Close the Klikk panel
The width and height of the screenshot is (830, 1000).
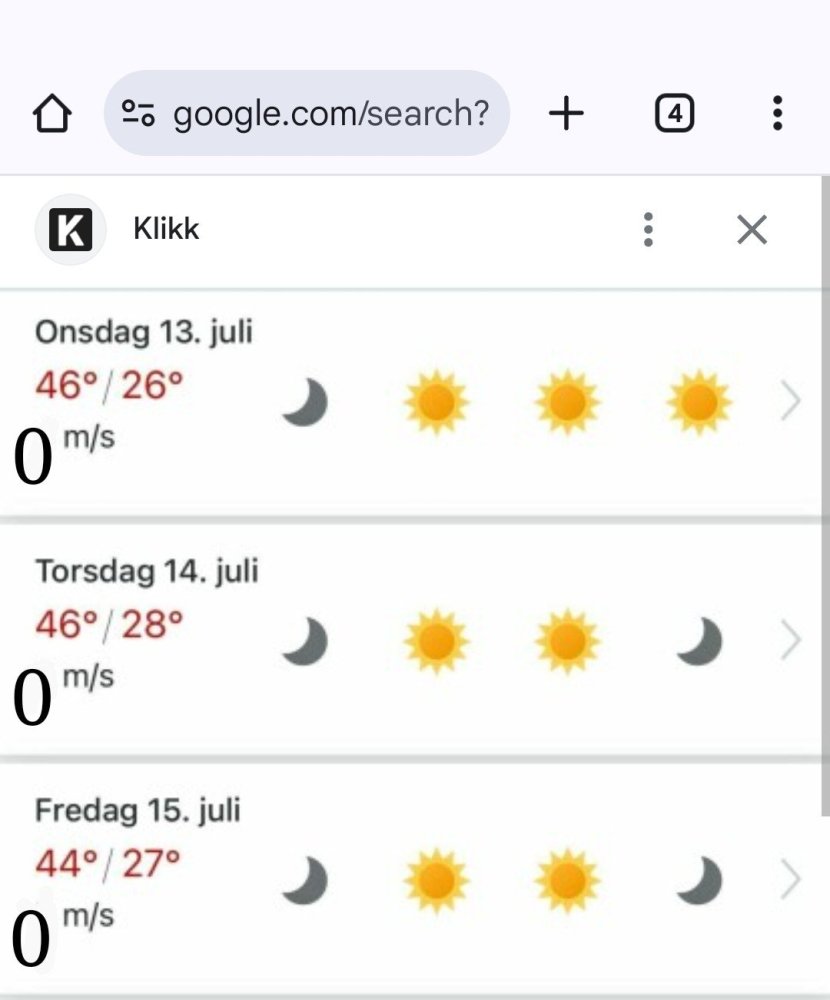click(x=751, y=230)
